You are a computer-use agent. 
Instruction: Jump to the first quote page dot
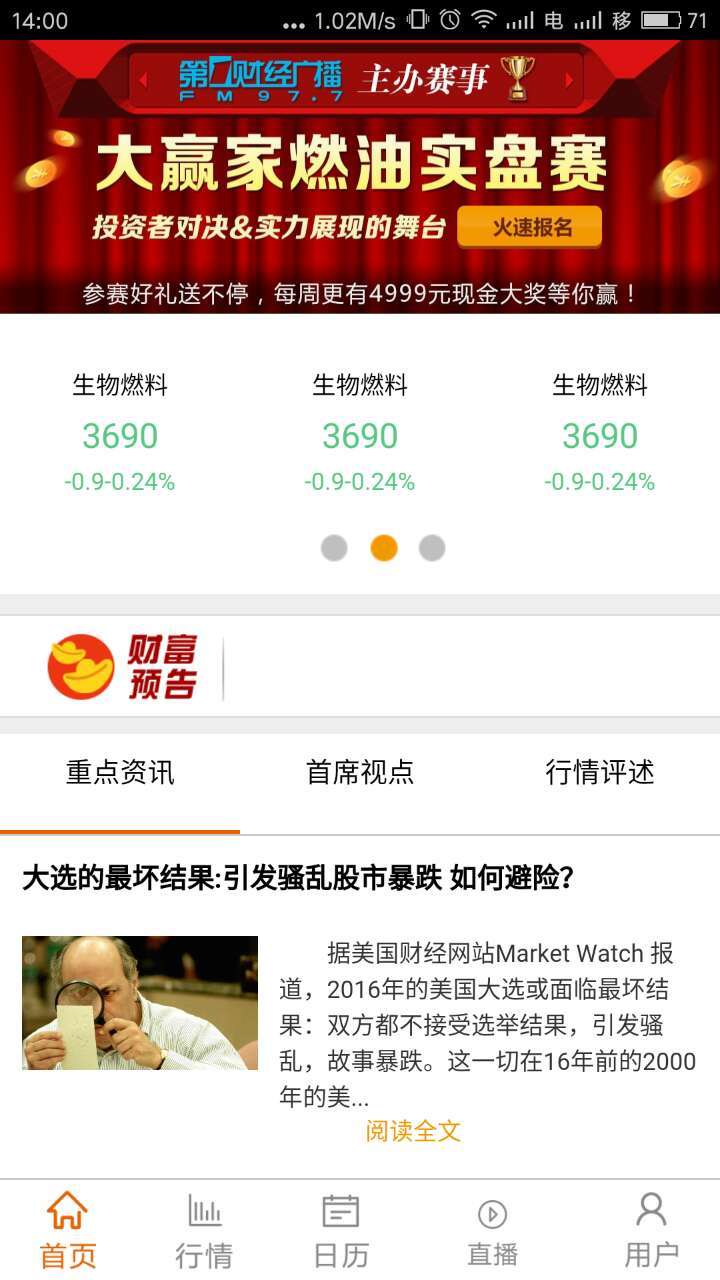(x=334, y=548)
